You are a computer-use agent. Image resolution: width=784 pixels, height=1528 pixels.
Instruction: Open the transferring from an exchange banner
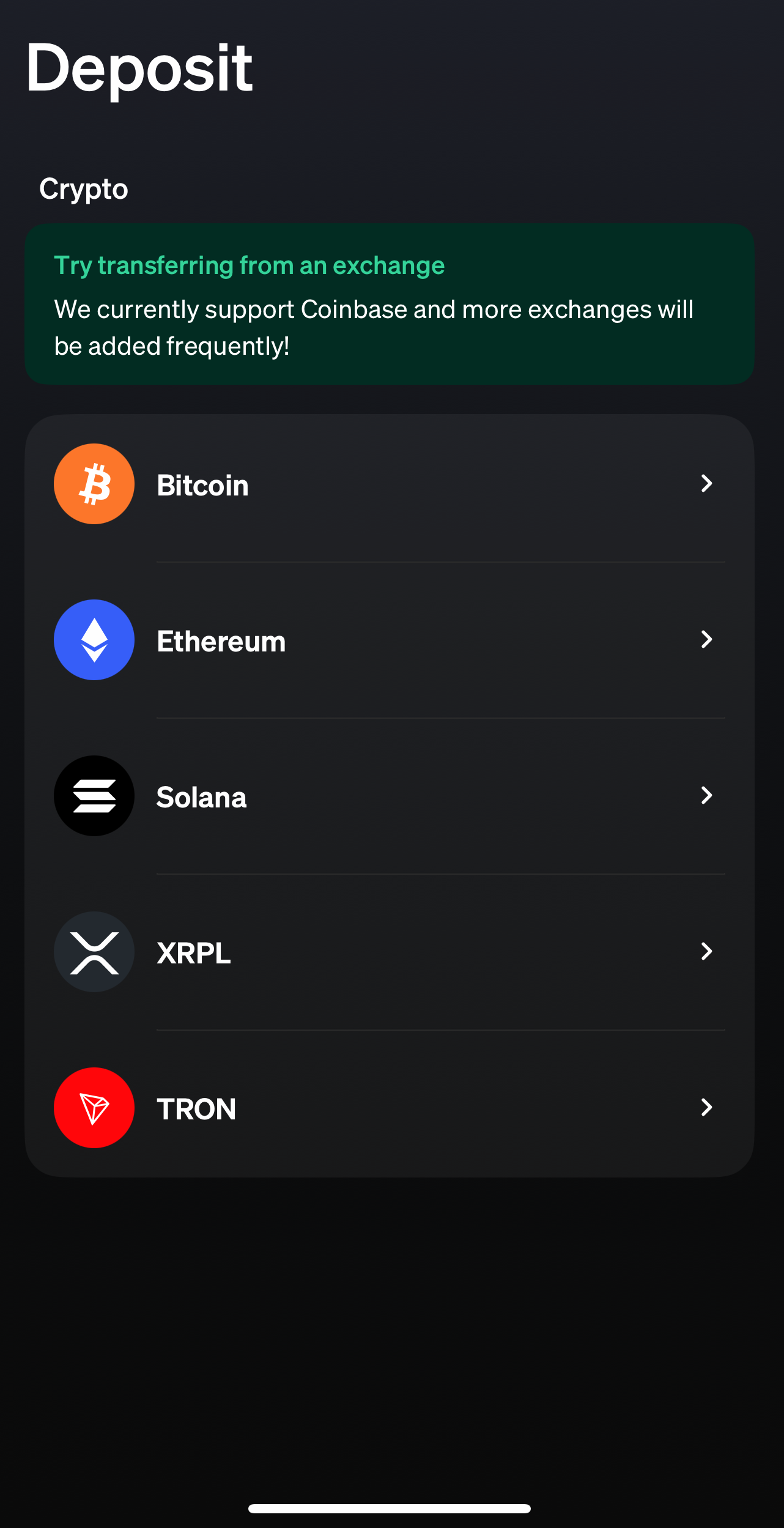[389, 304]
